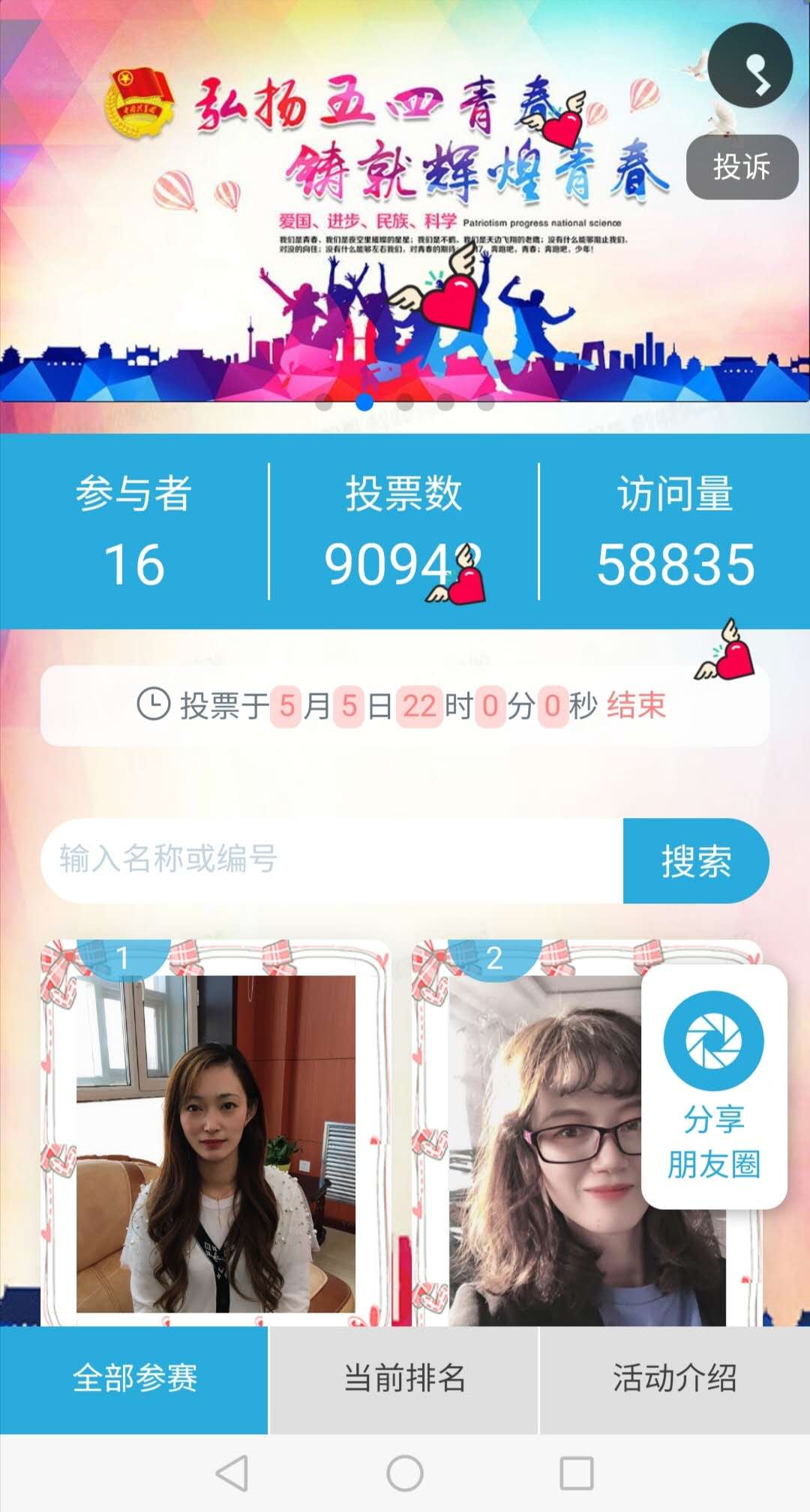
Task: Switch to the 全部参赛 tab
Action: (134, 1379)
